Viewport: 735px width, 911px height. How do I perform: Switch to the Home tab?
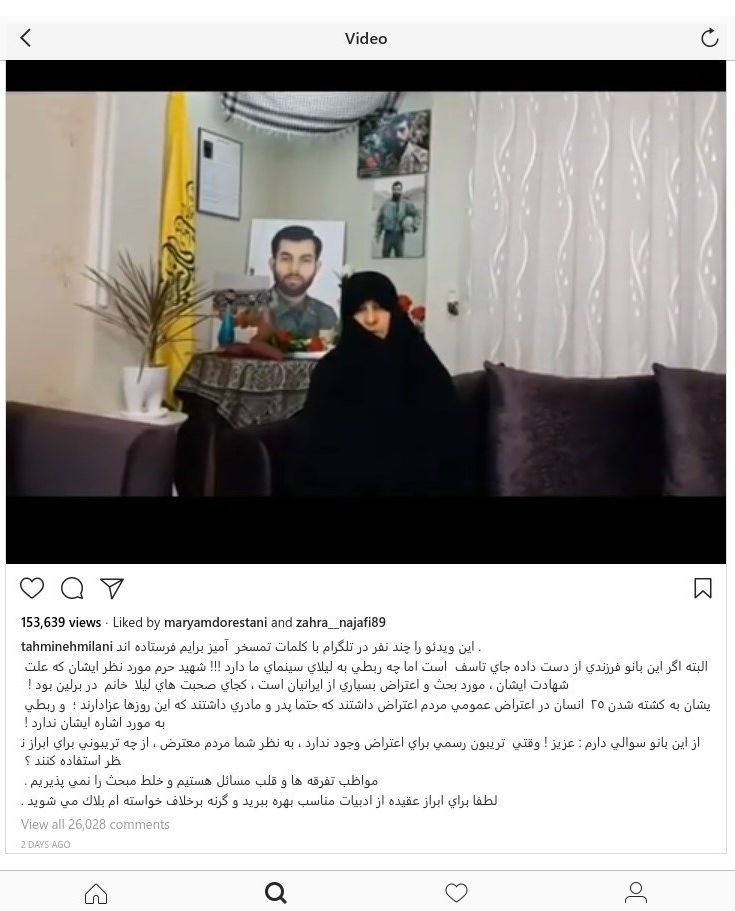pos(96,892)
